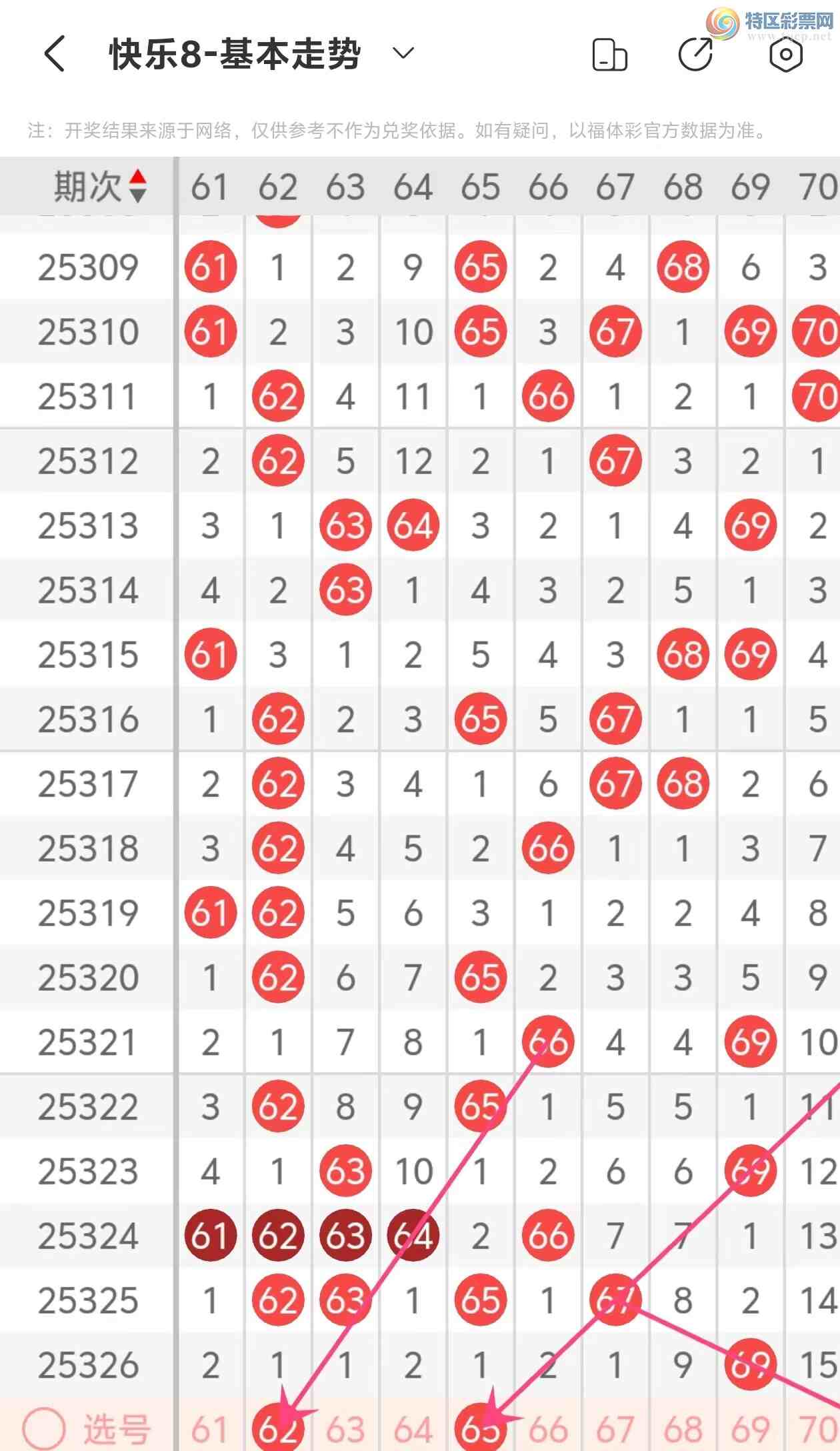Select number 63 in the pick row
The width and height of the screenshot is (840, 1451).
pos(345,1429)
